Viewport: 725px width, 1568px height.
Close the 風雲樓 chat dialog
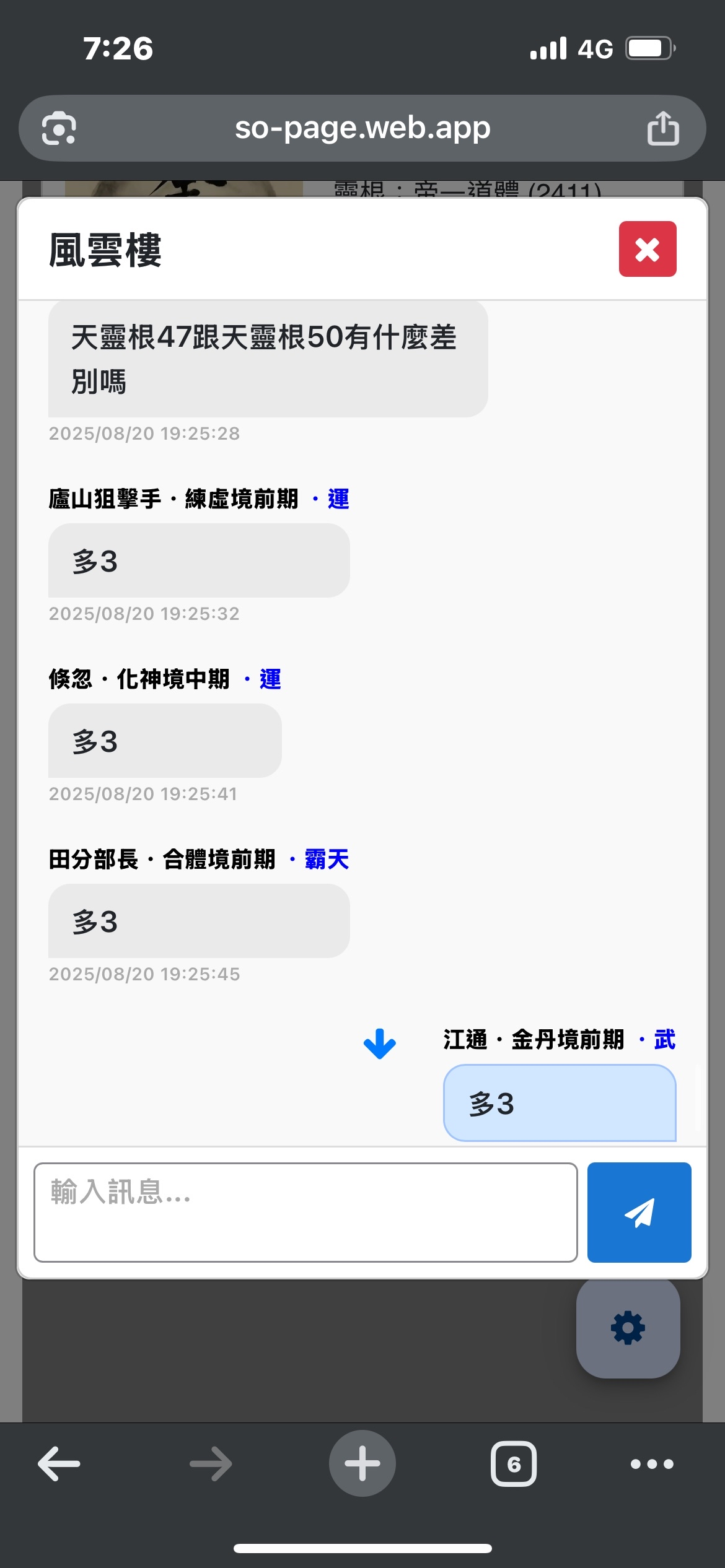[647, 249]
